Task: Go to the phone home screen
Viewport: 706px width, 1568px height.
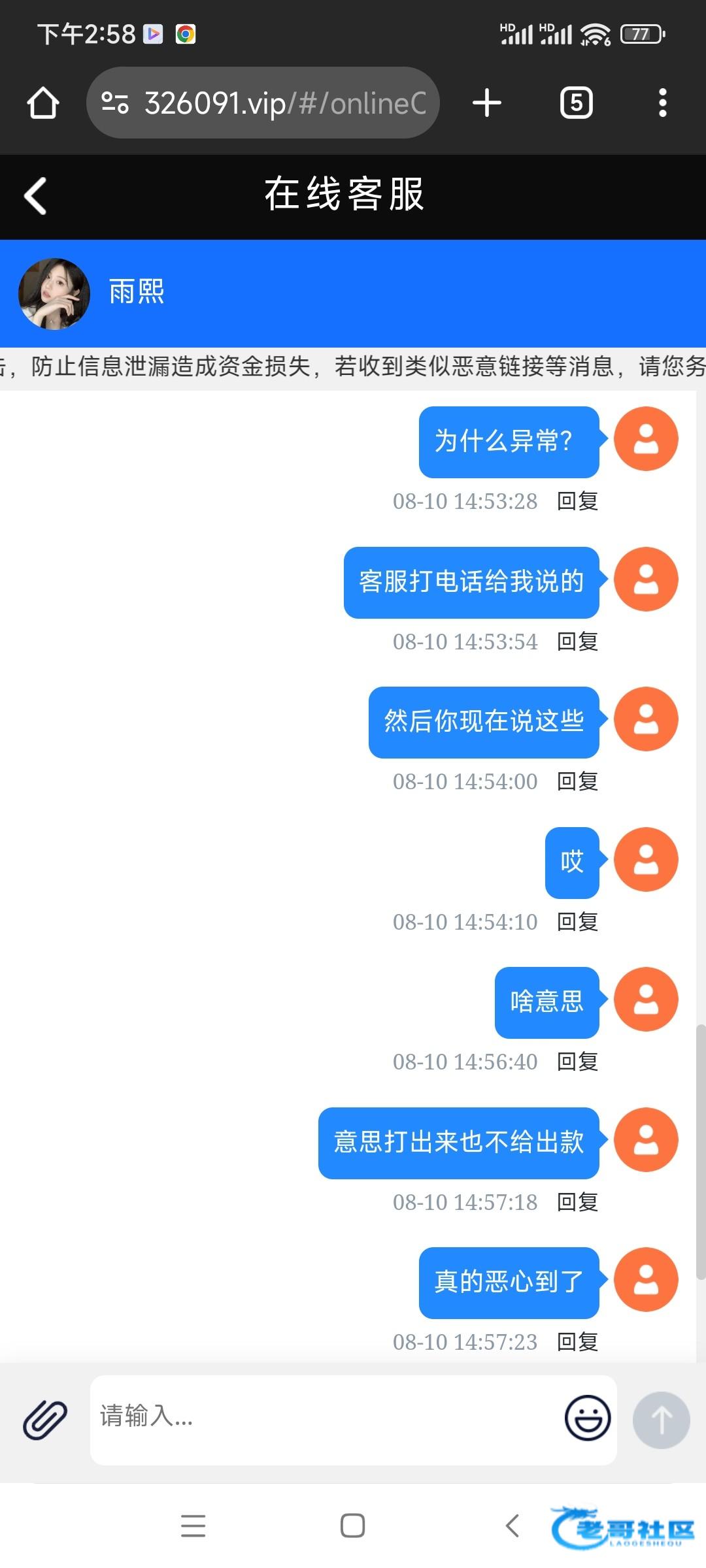Action: 352,1526
